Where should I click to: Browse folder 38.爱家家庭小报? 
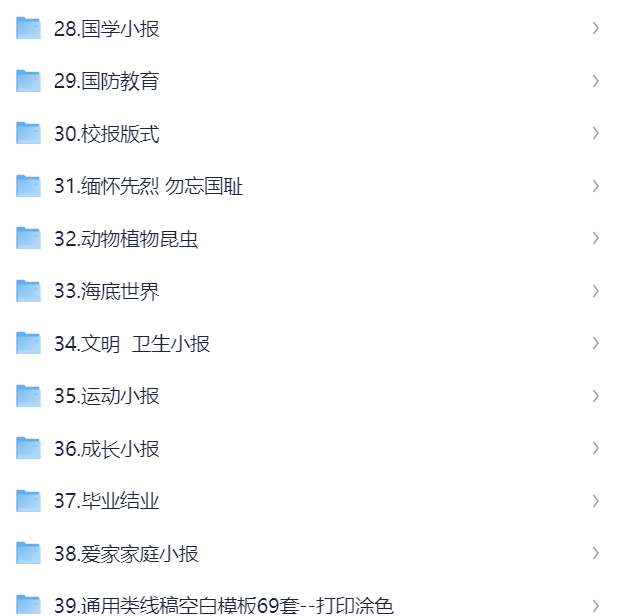pyautogui.click(x=126, y=554)
